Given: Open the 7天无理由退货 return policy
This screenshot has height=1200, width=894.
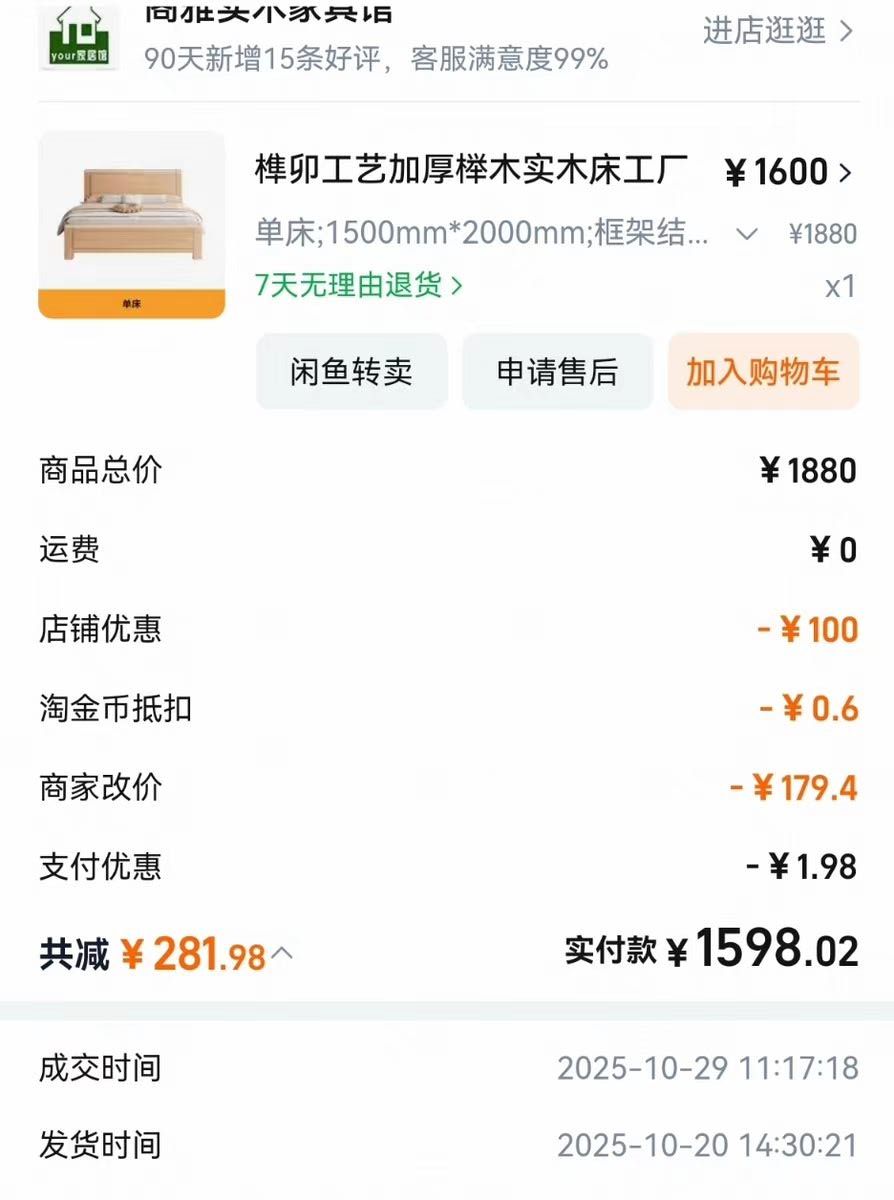Looking at the screenshot, I should click(x=359, y=285).
